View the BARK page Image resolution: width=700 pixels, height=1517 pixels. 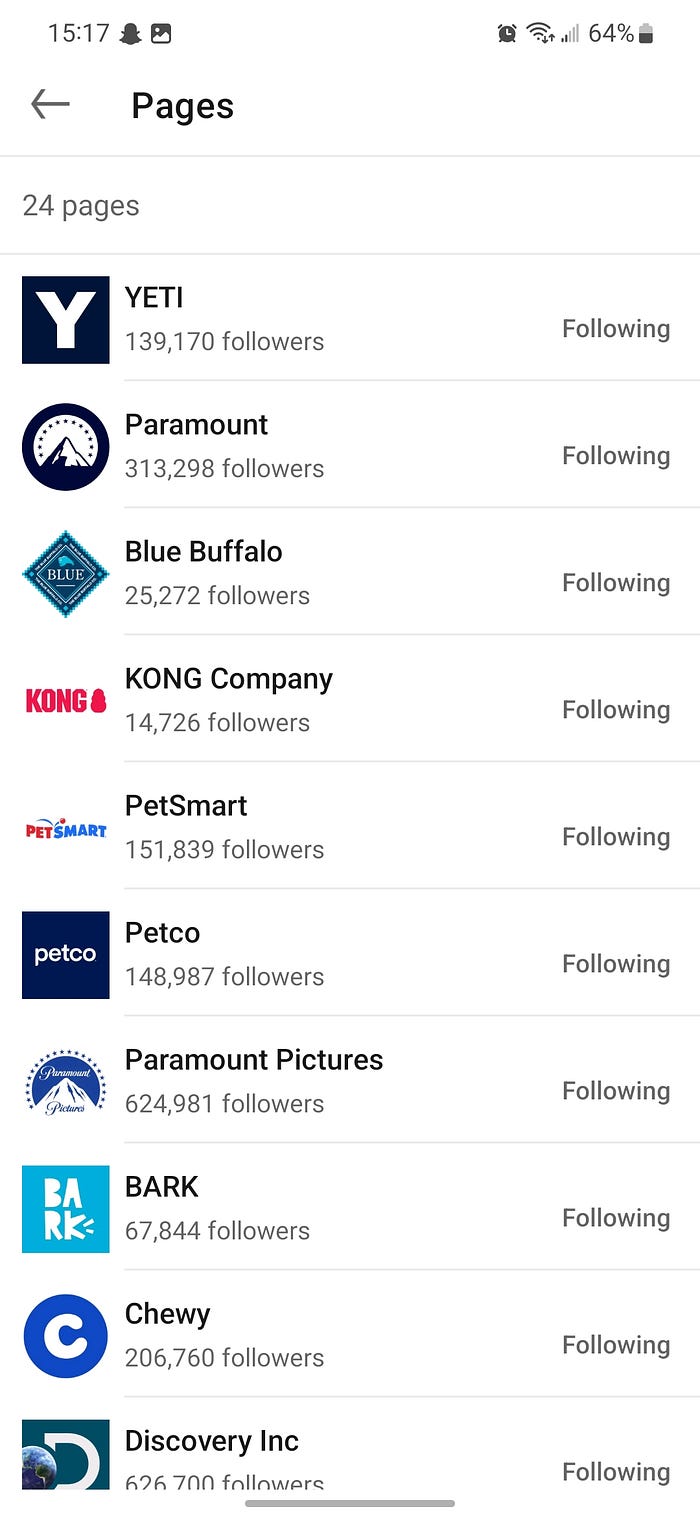tap(162, 1187)
